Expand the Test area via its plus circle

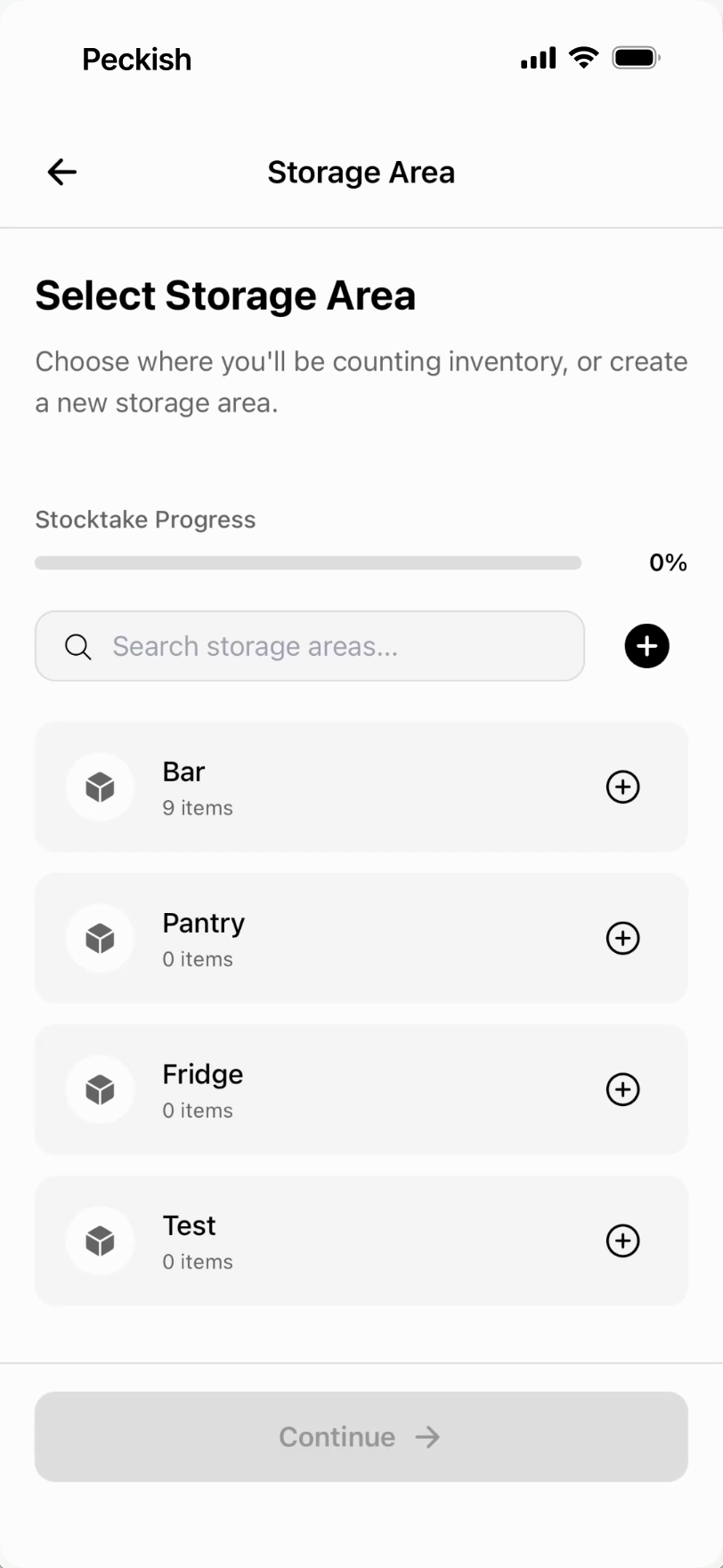point(622,1241)
